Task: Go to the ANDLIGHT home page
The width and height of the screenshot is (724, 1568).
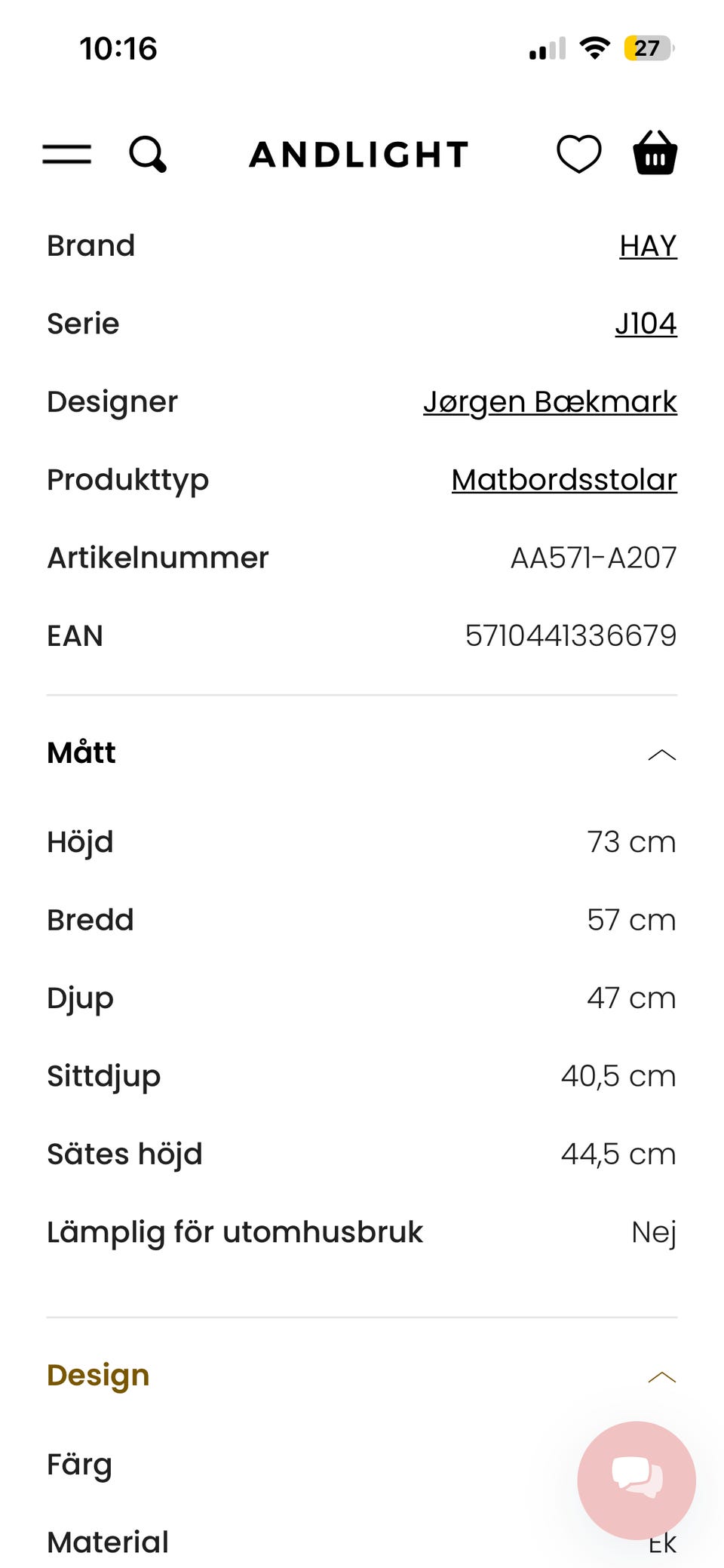Action: [x=359, y=155]
